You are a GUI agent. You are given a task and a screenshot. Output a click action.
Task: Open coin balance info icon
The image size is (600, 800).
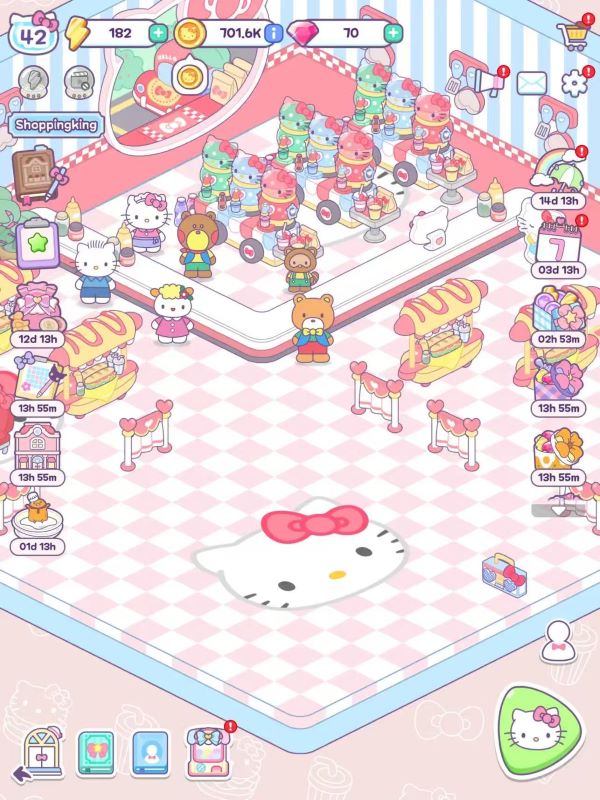click(272, 33)
